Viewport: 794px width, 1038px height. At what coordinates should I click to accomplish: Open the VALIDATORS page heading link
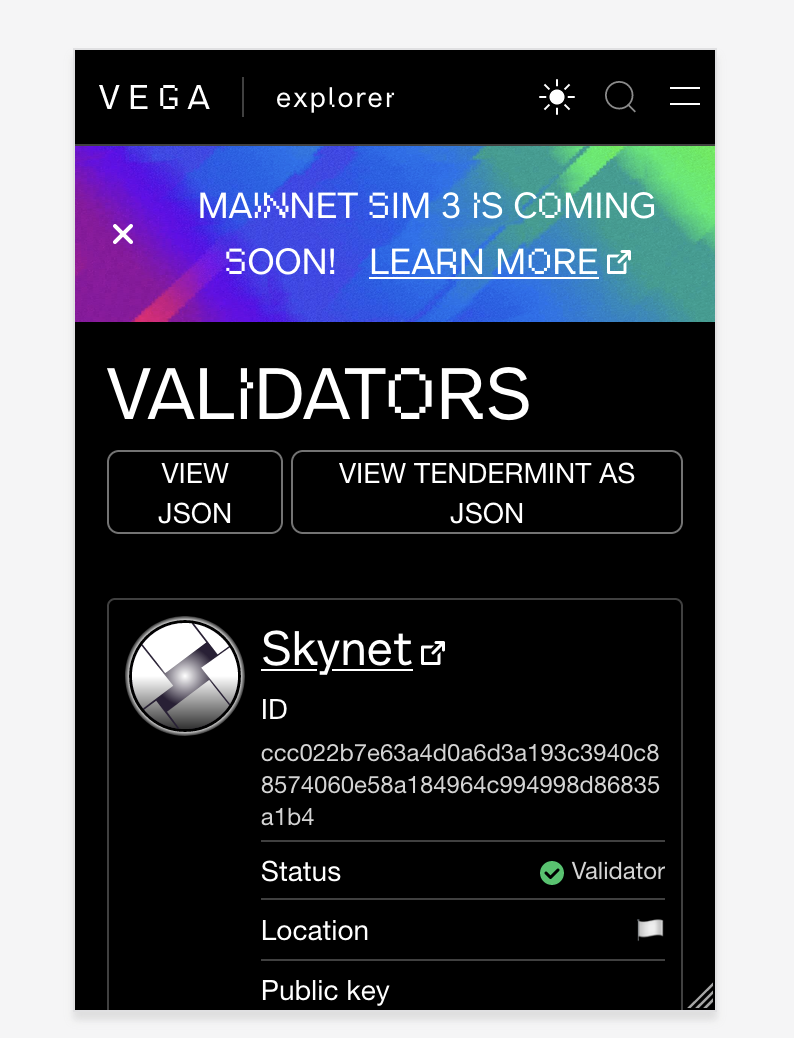click(318, 395)
